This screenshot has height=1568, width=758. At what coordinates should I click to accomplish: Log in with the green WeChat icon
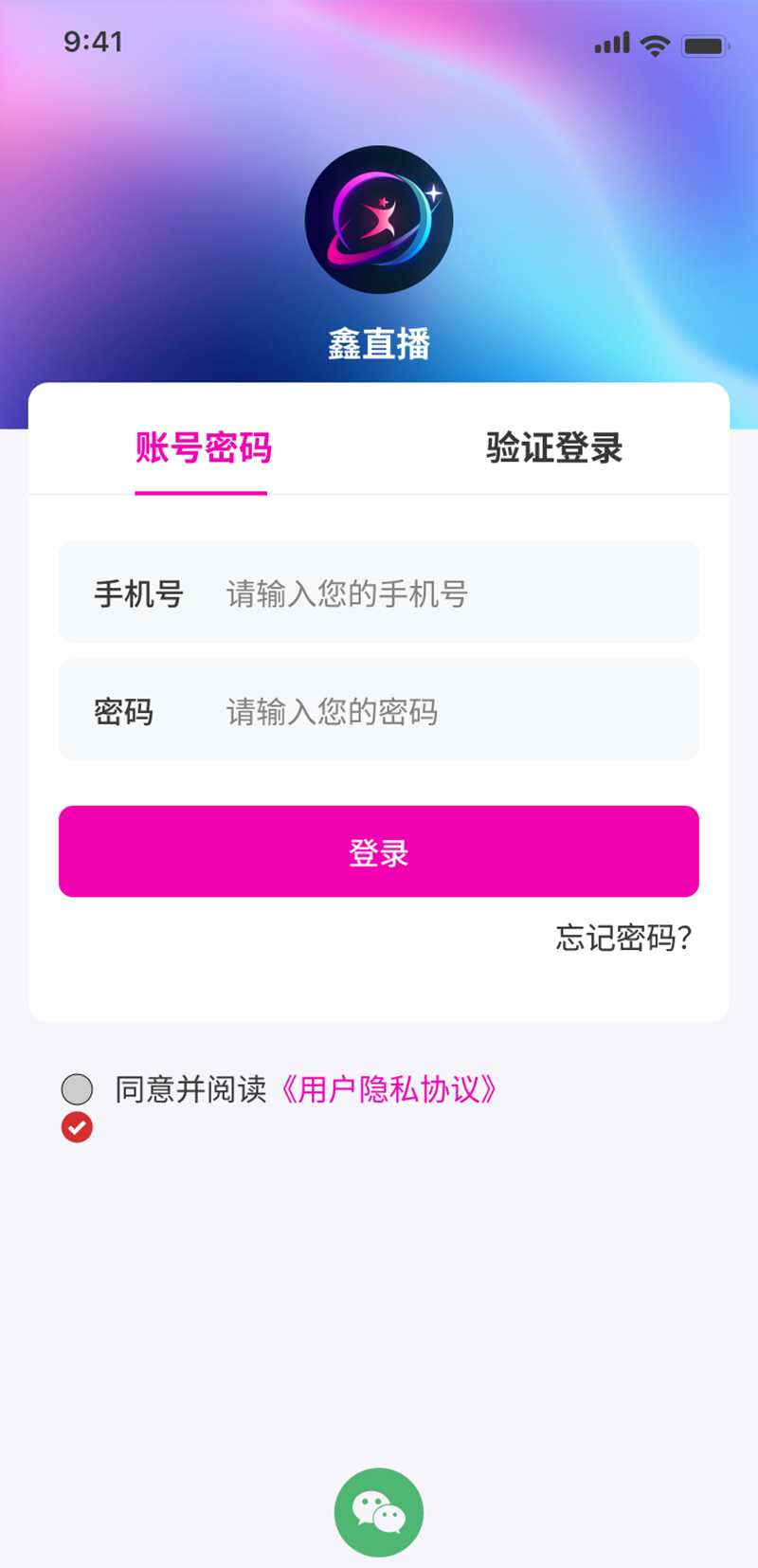[x=379, y=1512]
